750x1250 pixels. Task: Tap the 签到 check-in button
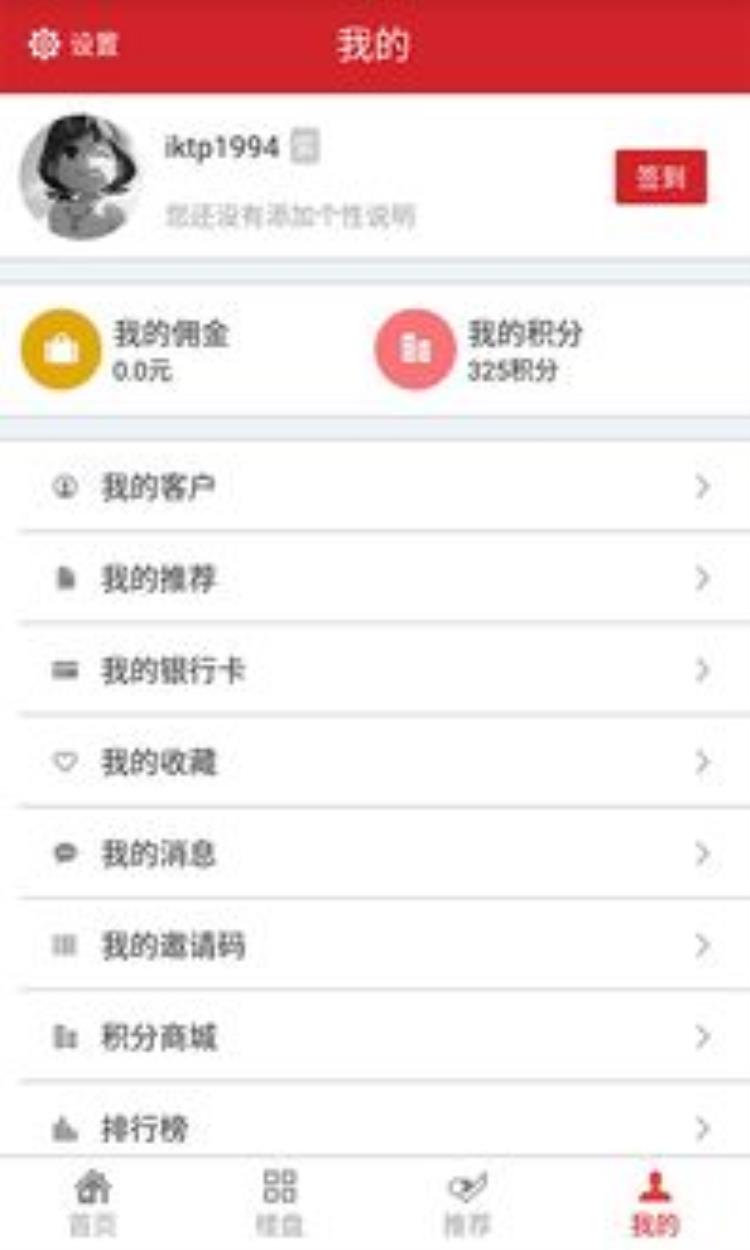(661, 178)
